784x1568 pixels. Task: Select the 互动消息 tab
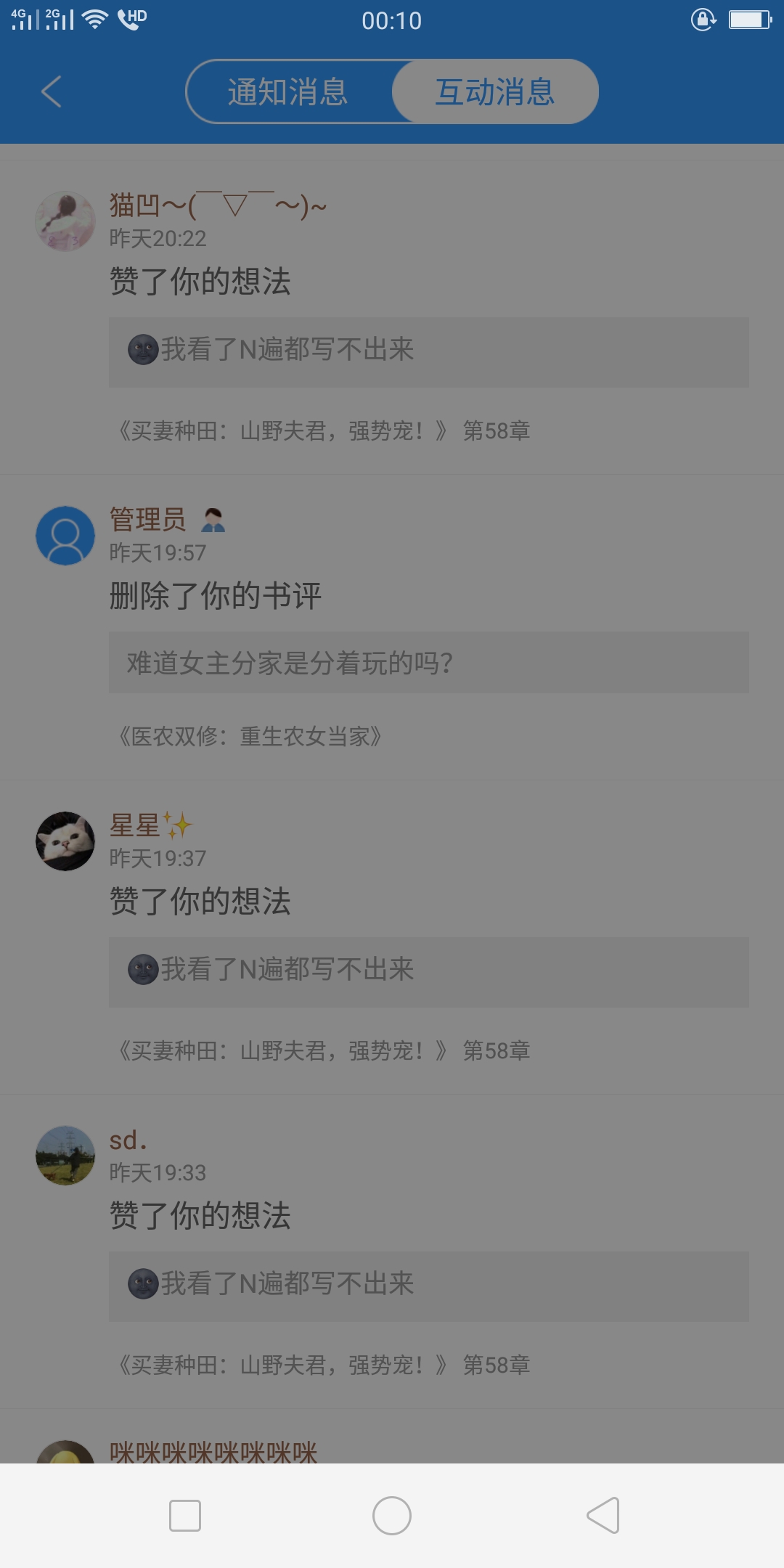[x=495, y=92]
